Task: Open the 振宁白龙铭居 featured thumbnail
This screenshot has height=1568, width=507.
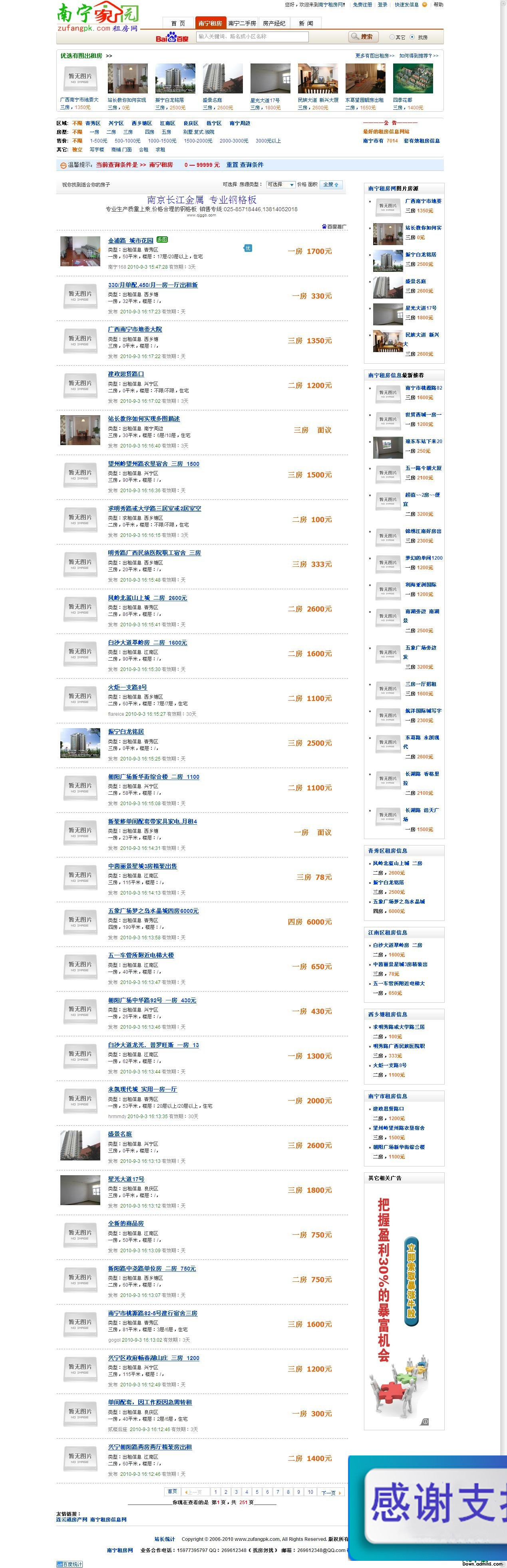Action: (x=171, y=79)
